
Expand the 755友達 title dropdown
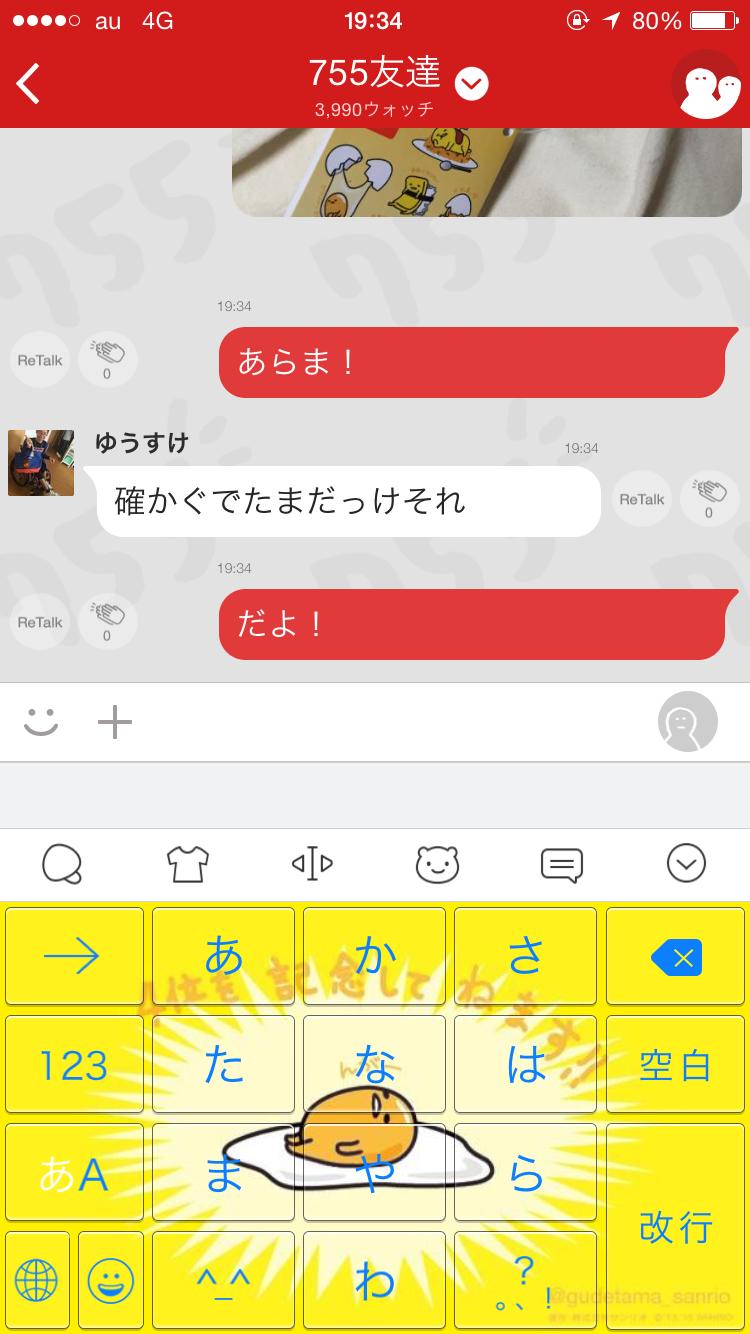coord(470,84)
